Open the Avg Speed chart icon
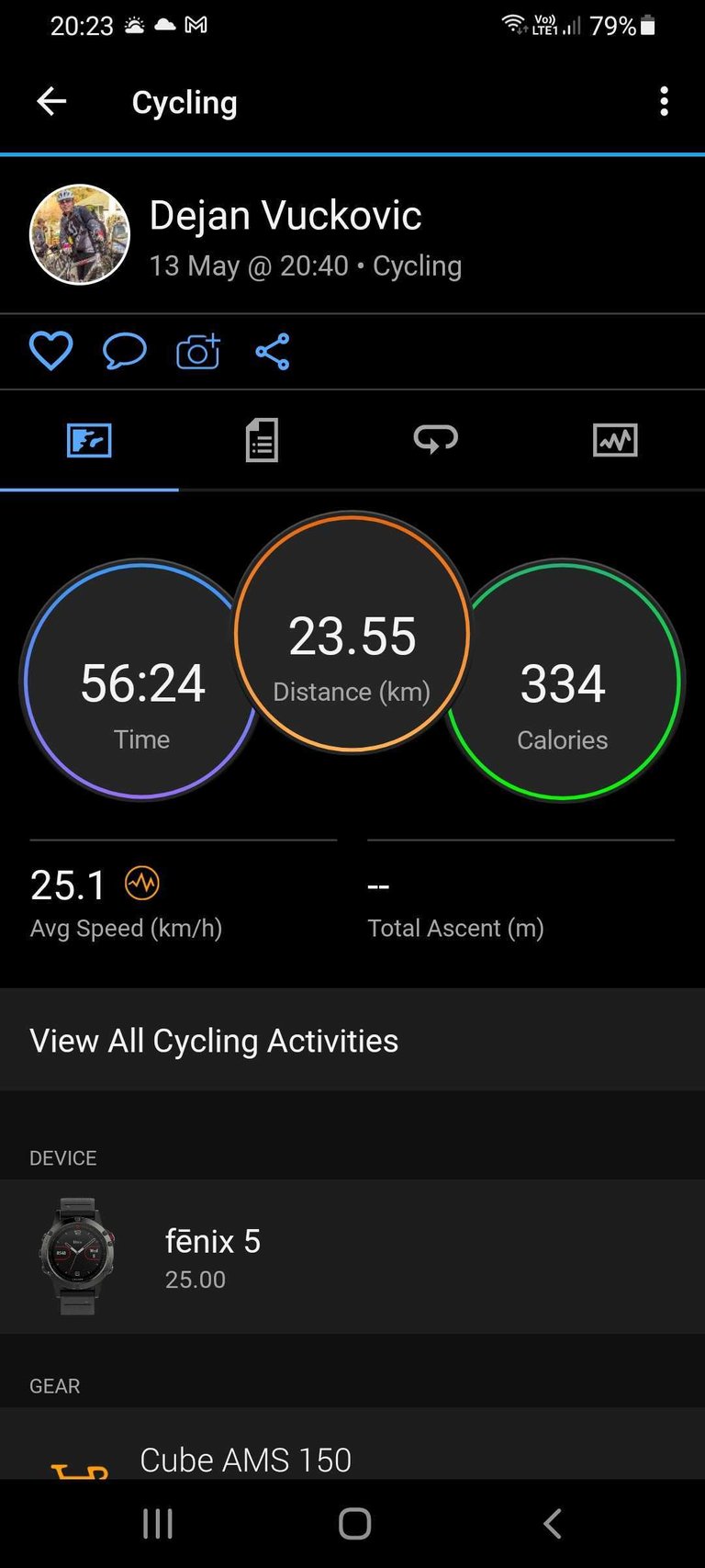Screen dimensions: 705x1568 142,884
